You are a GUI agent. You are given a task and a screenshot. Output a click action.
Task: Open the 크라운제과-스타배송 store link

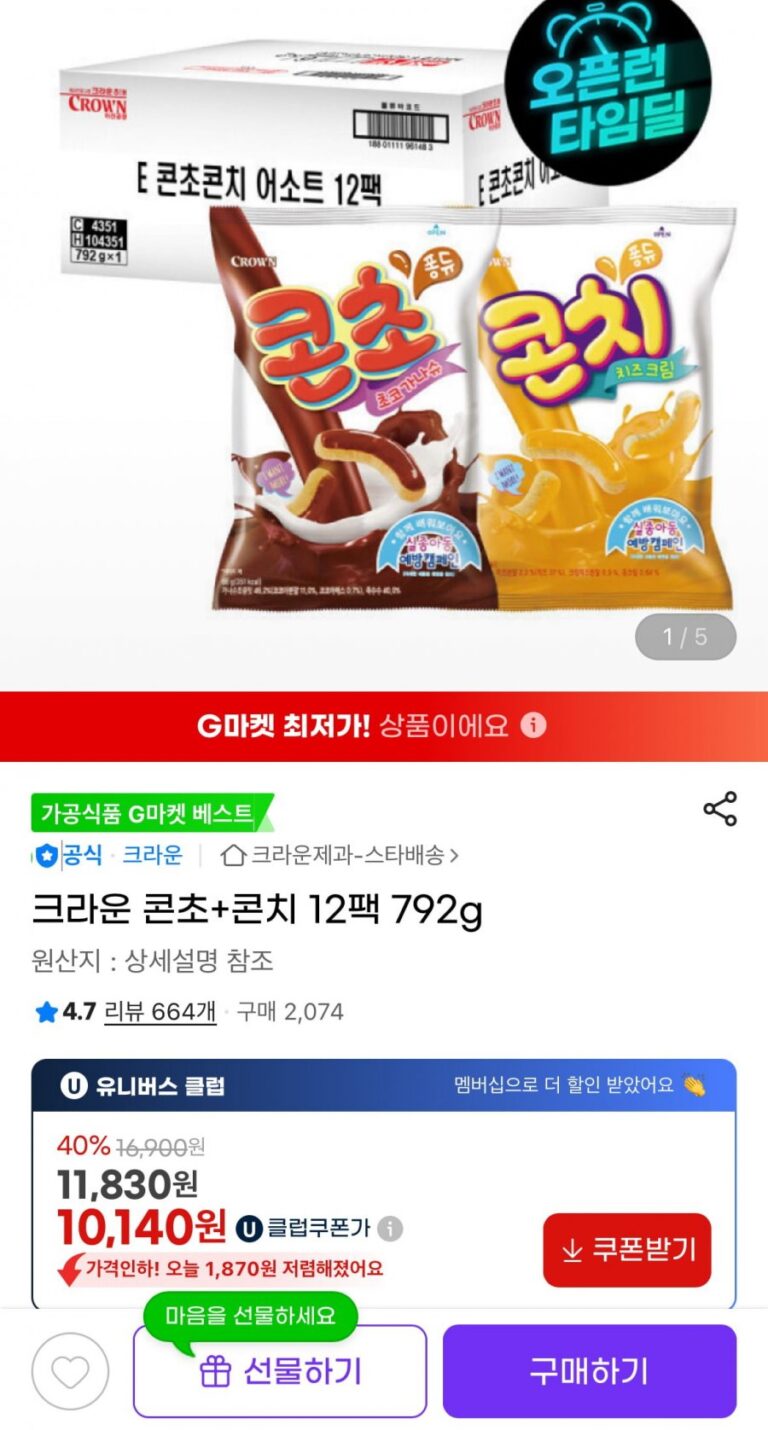(340, 855)
